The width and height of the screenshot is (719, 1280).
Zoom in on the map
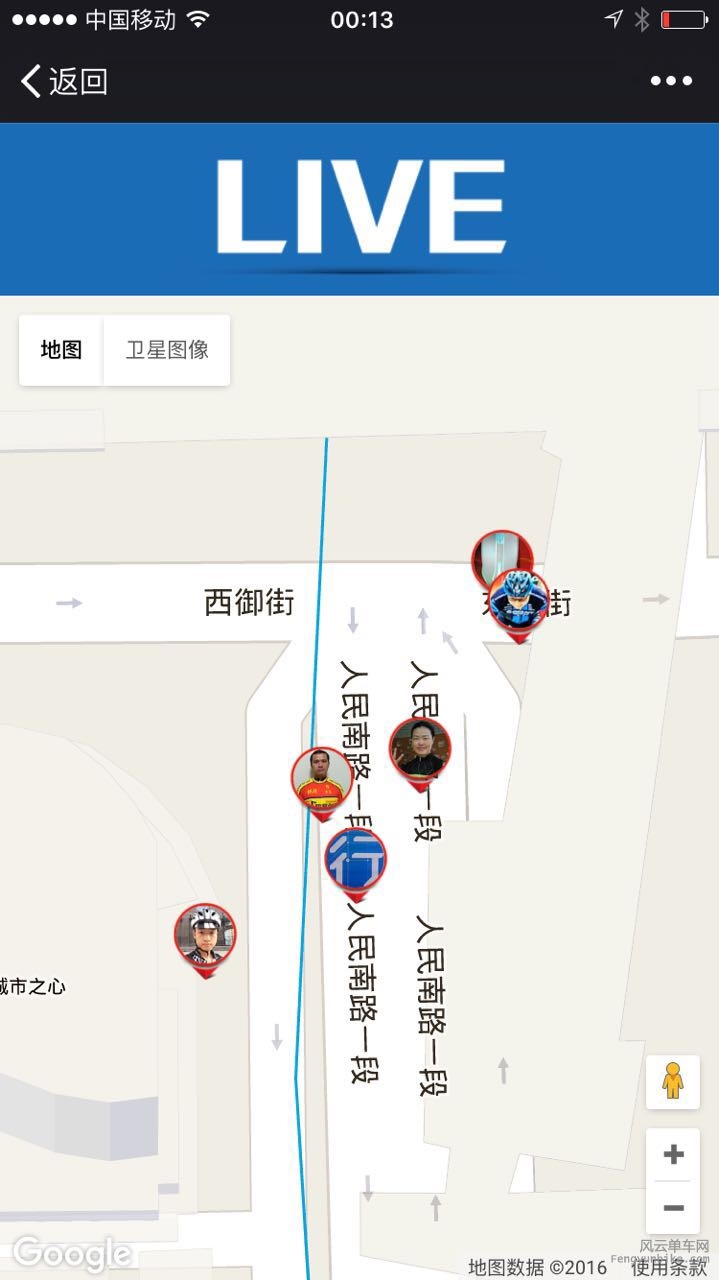pos(673,1155)
